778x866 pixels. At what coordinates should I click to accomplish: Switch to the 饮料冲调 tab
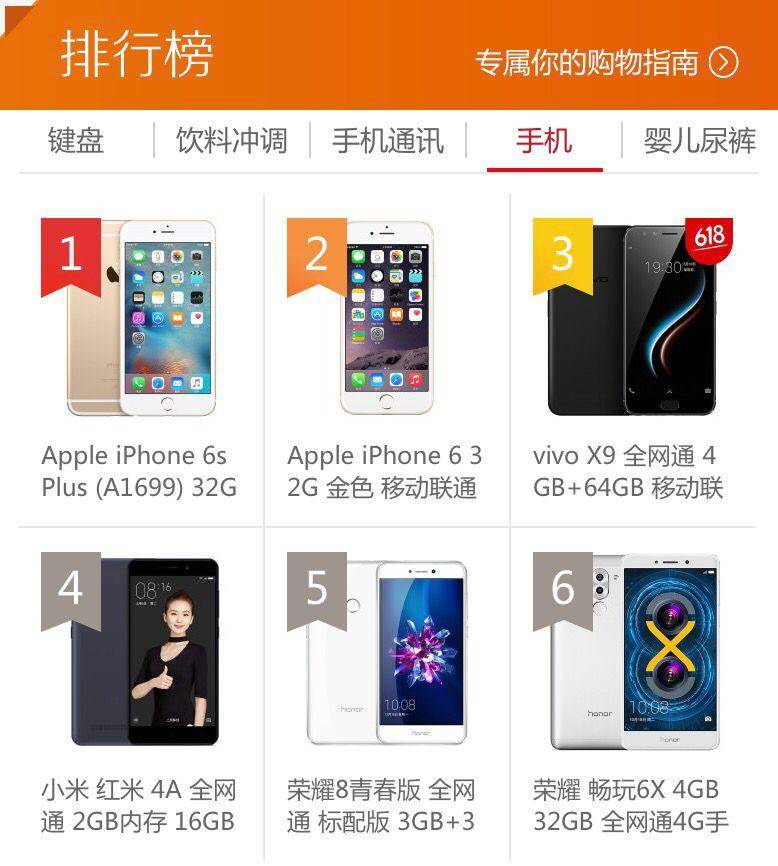[232, 141]
